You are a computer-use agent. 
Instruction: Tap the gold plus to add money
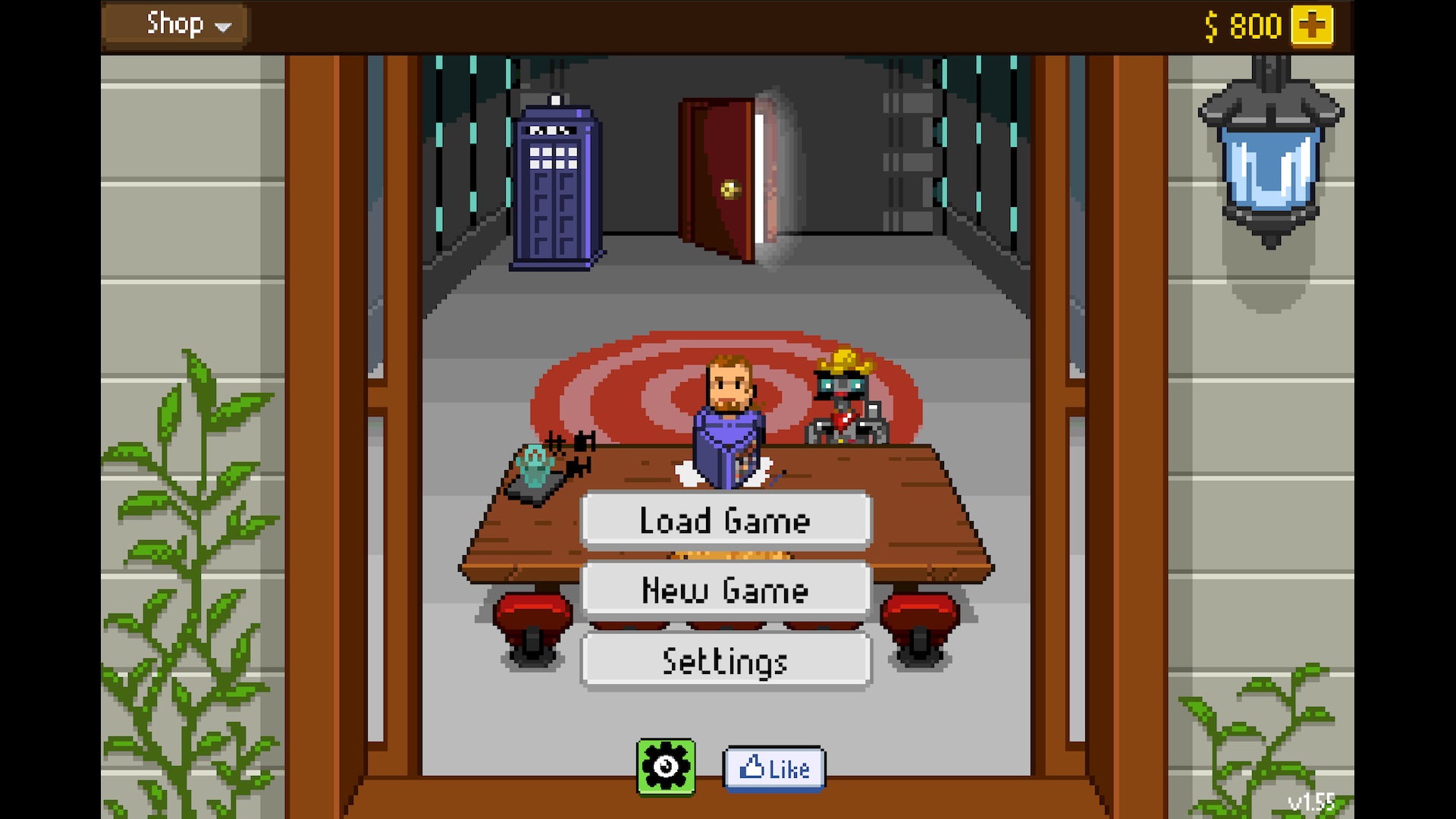click(x=1312, y=26)
